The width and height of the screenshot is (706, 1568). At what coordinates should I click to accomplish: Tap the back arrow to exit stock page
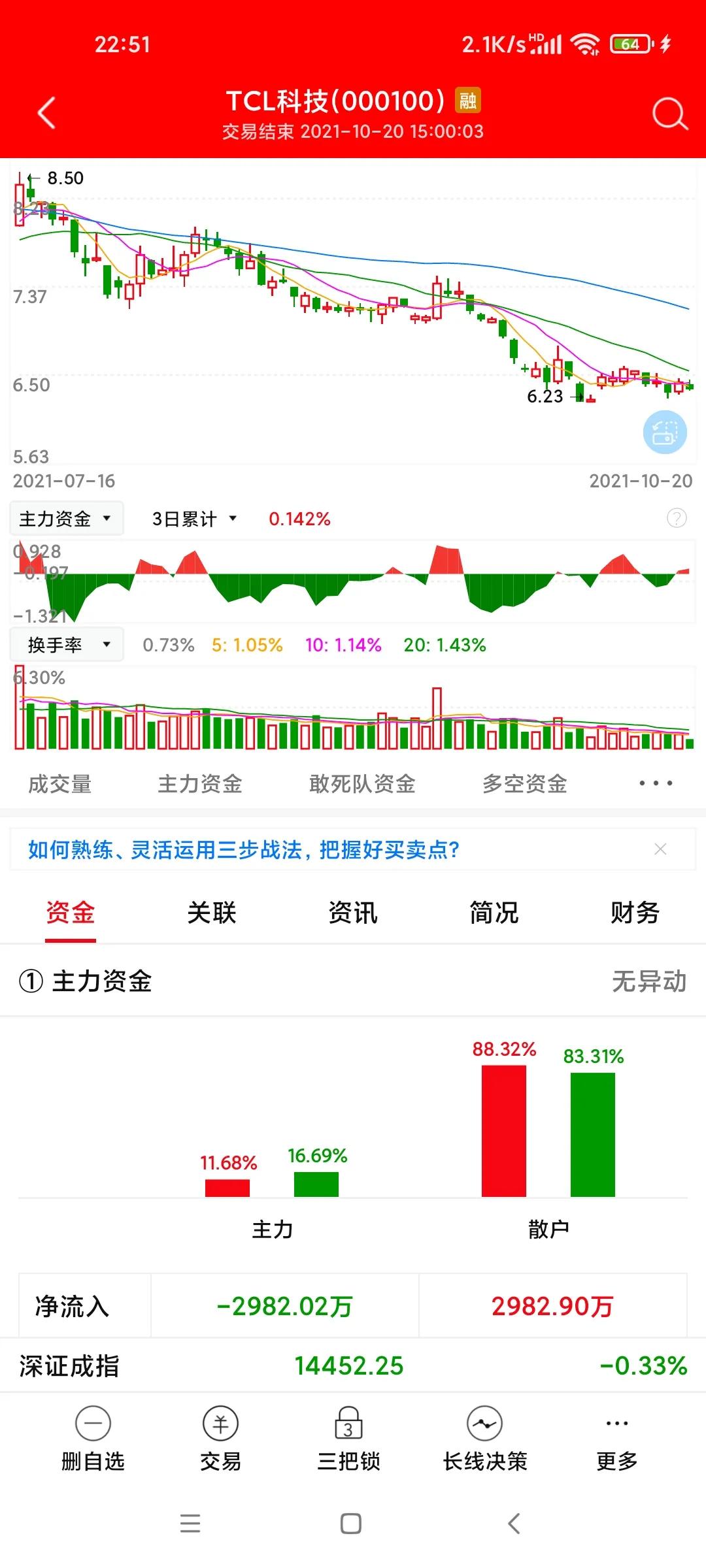(x=43, y=112)
